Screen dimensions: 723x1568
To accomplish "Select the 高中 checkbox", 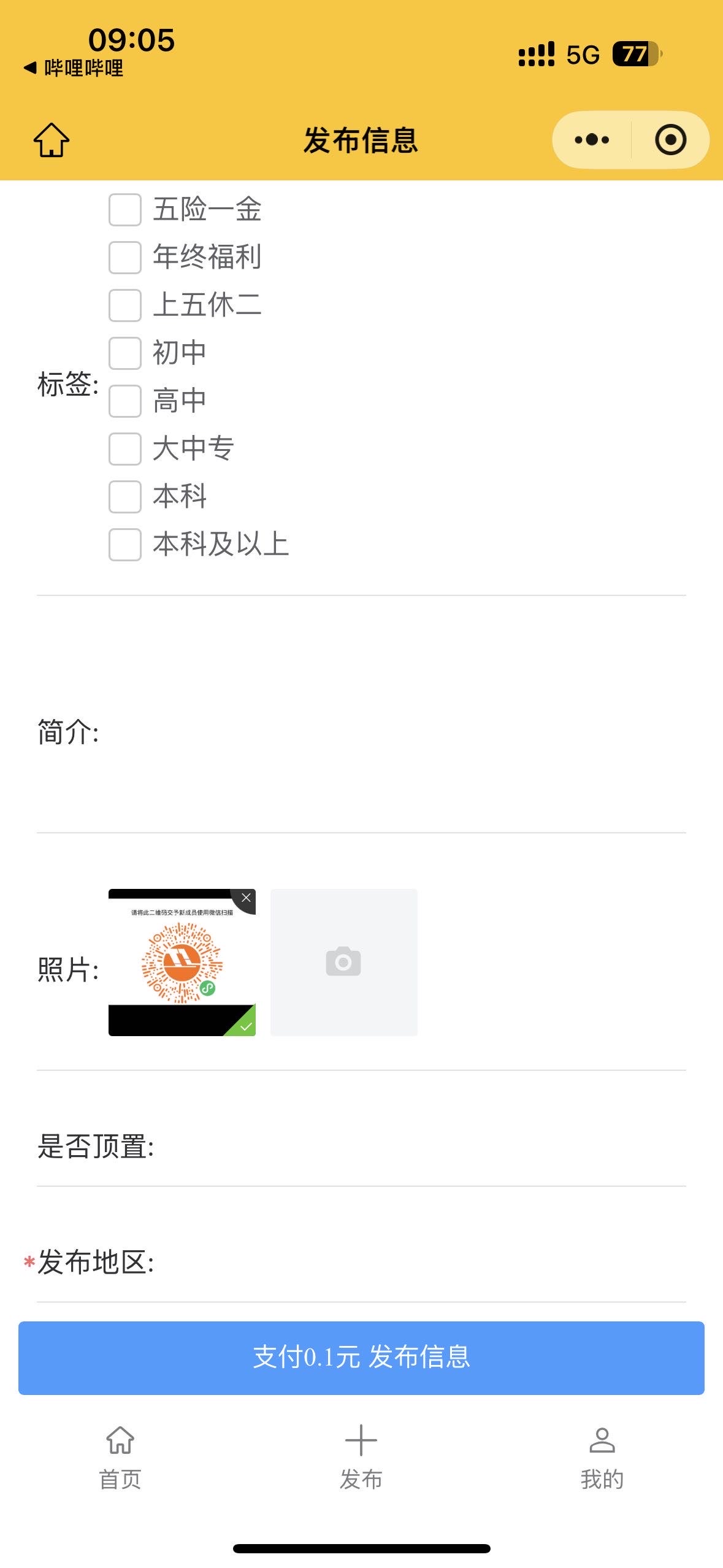I will coord(125,401).
